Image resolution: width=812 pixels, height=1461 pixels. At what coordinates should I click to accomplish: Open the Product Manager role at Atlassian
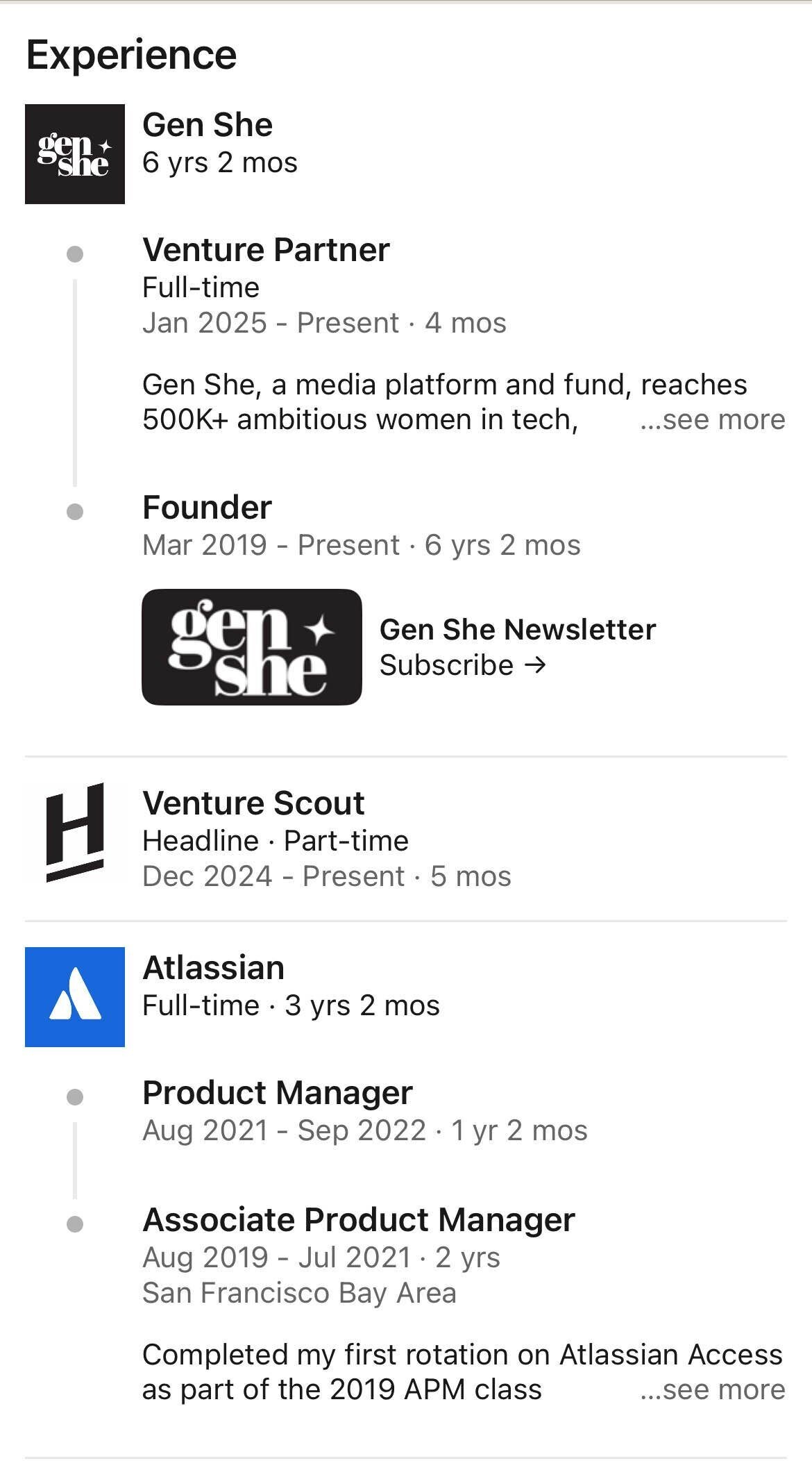click(x=277, y=1092)
